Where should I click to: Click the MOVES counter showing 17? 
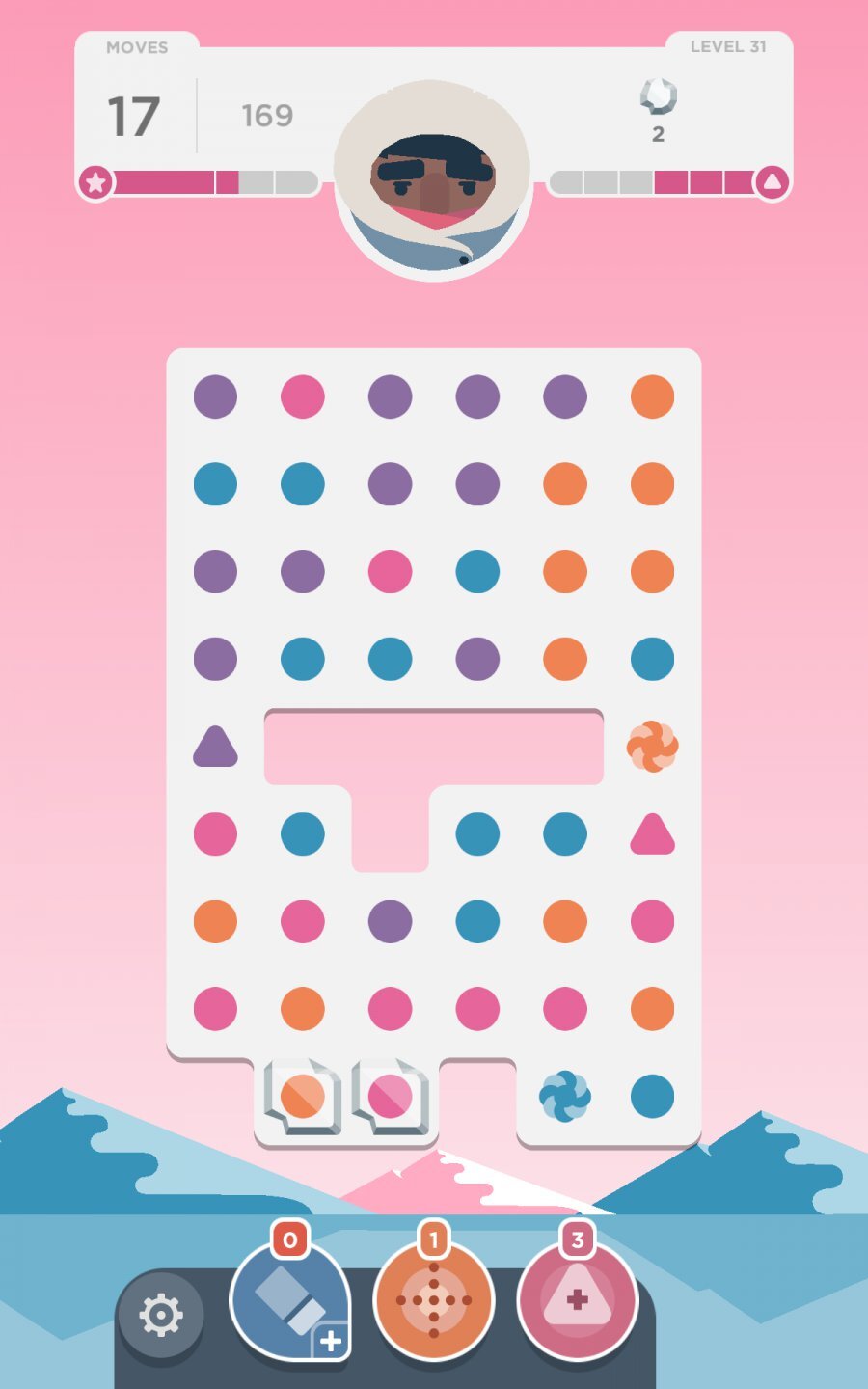[135, 114]
